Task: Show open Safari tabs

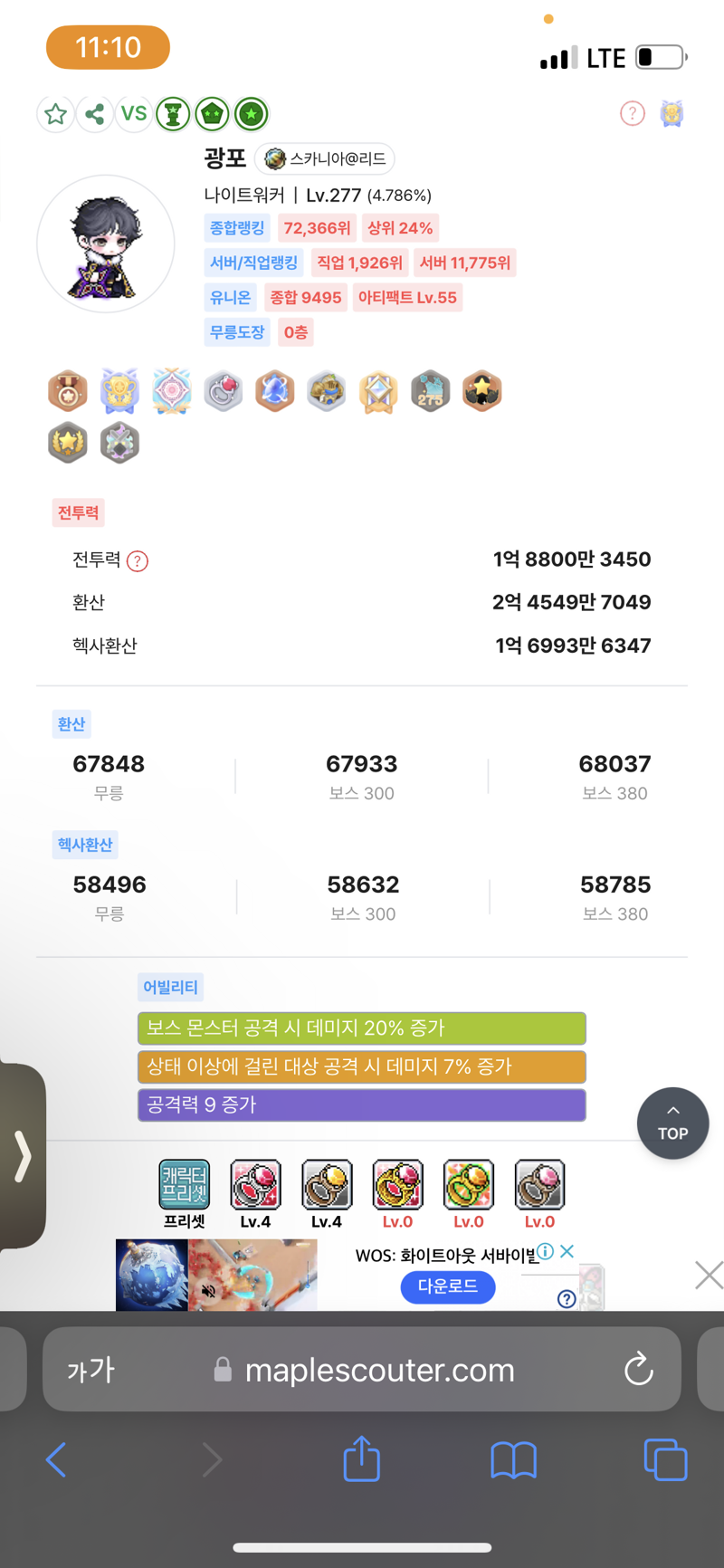Action: (x=665, y=1459)
